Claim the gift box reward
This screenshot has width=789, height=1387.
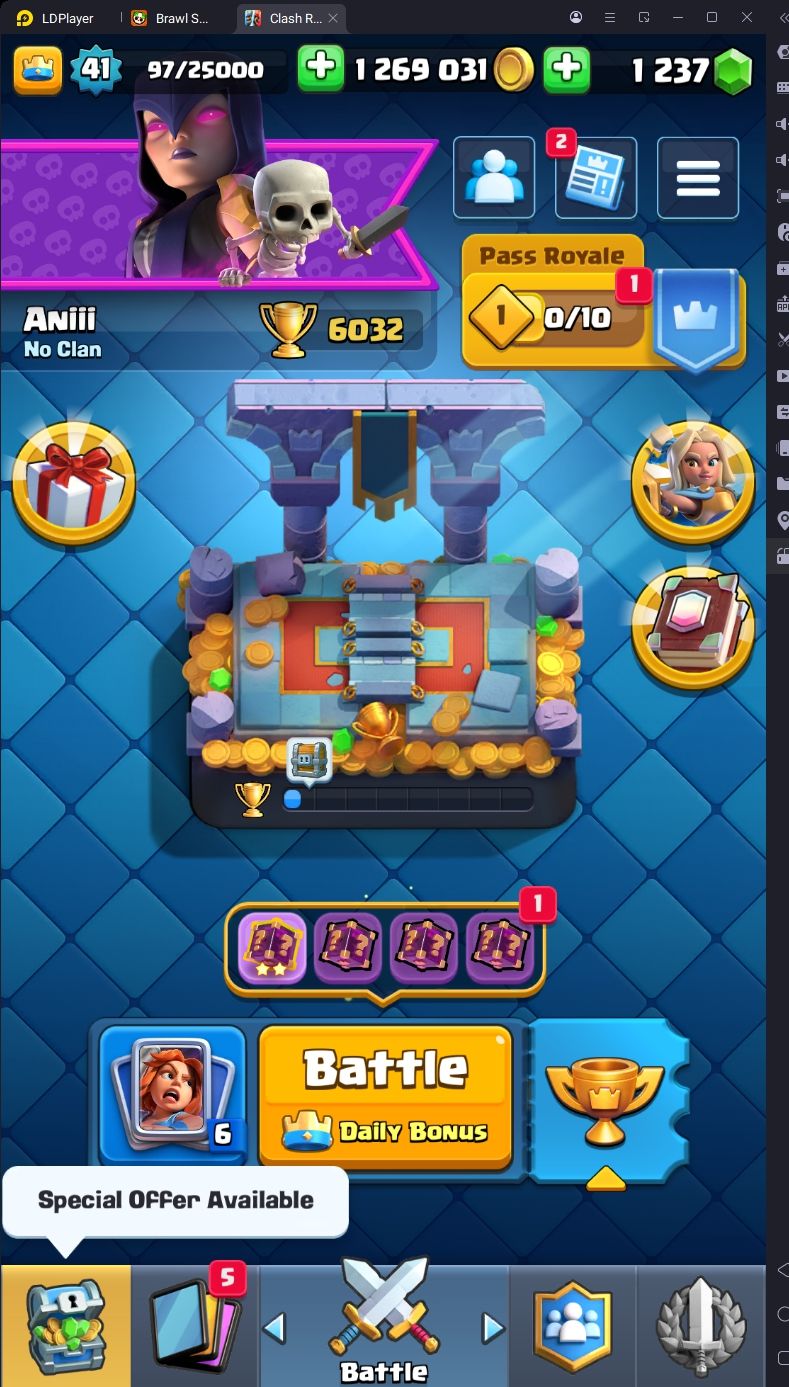[73, 483]
